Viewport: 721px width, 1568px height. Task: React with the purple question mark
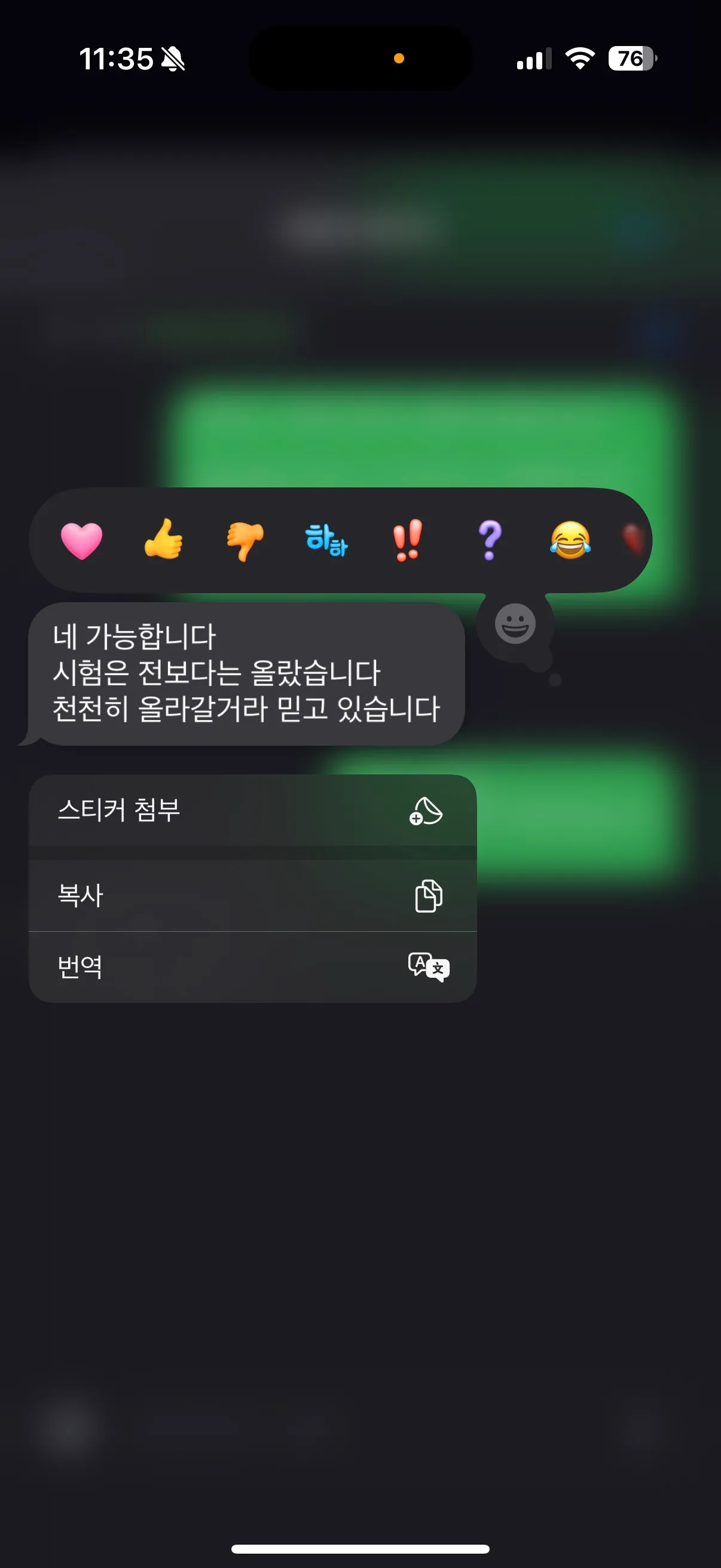click(x=490, y=540)
